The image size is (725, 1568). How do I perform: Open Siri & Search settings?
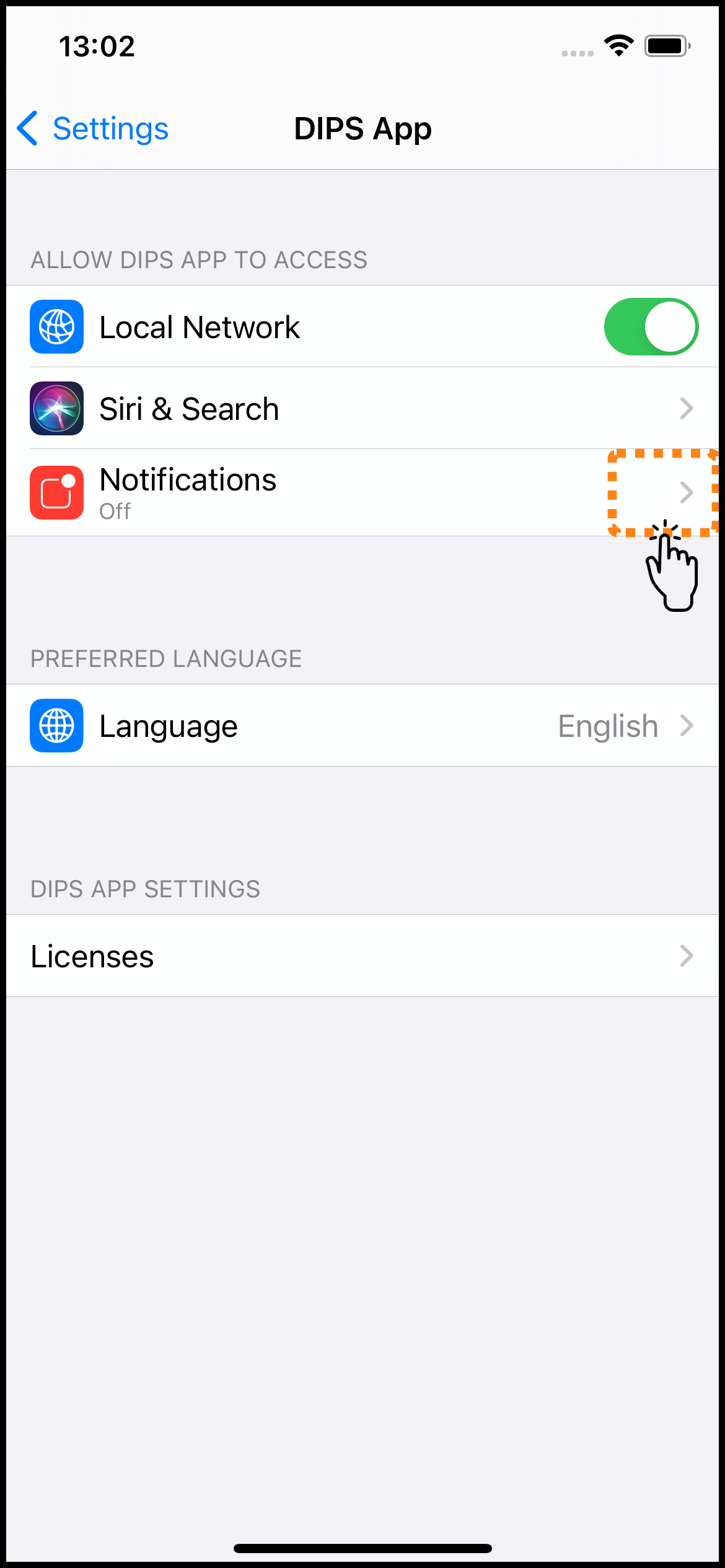coord(362,409)
